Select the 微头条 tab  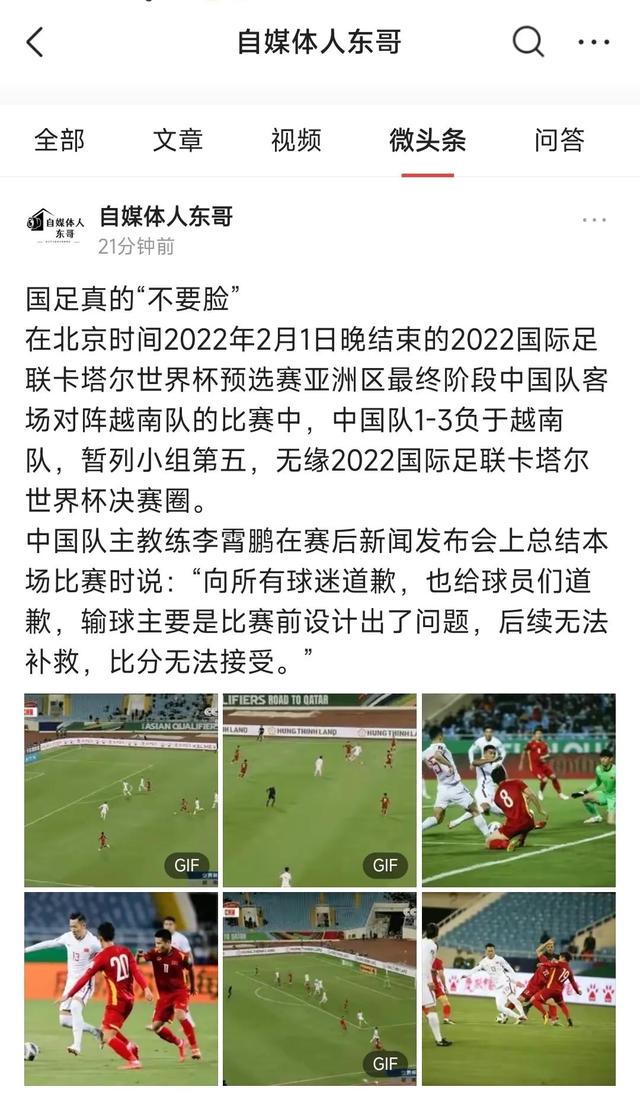pyautogui.click(x=427, y=140)
